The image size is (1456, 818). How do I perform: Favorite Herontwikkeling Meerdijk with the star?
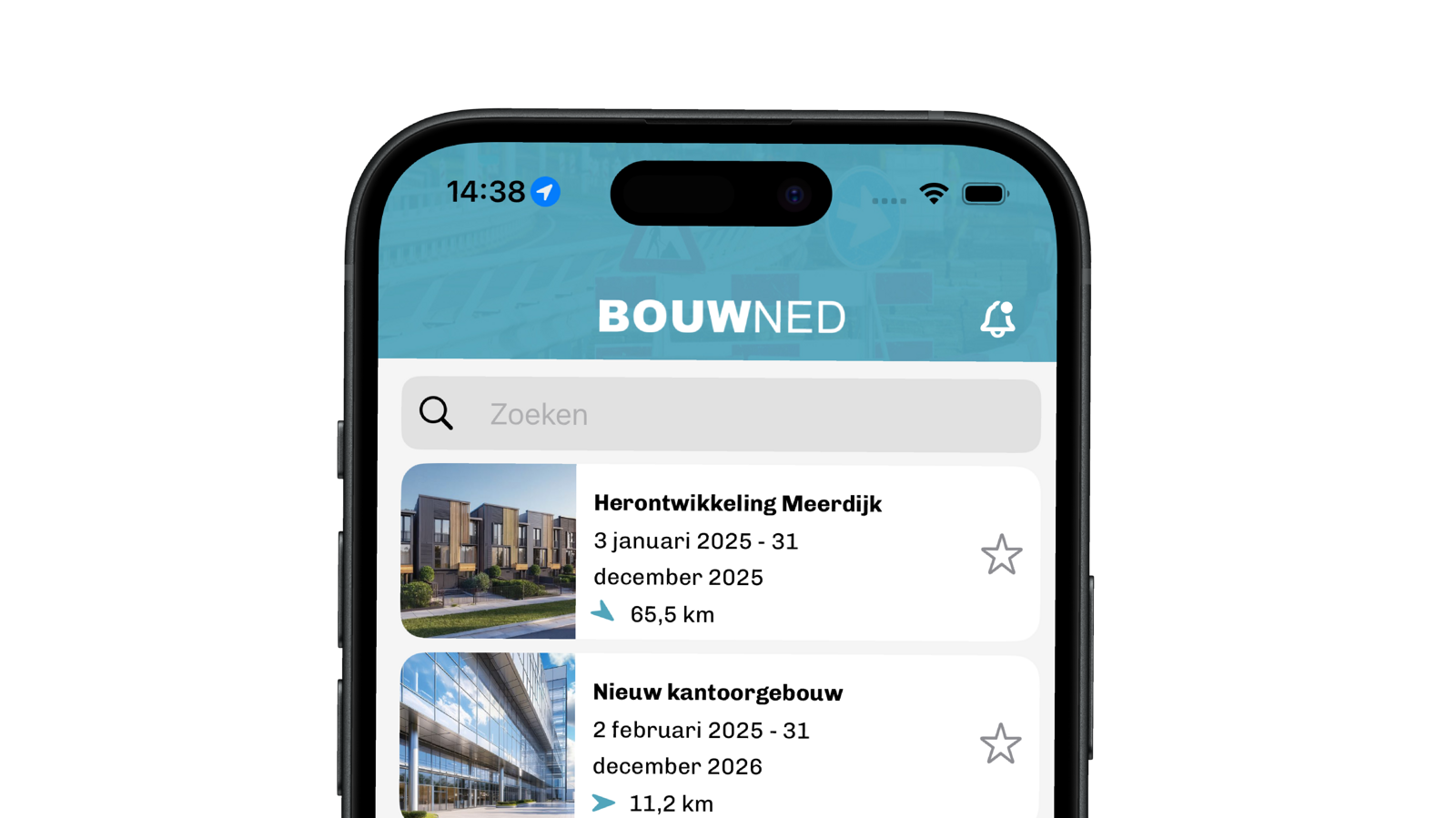click(1001, 555)
